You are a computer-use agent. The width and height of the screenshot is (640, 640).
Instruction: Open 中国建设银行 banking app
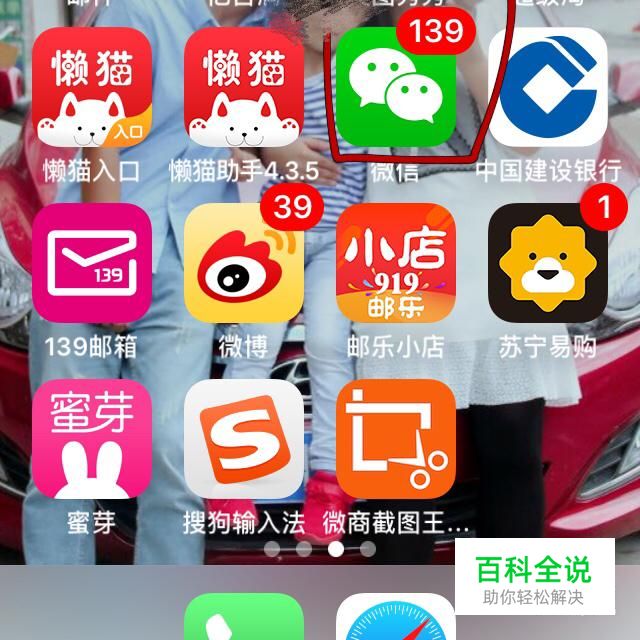click(548, 88)
